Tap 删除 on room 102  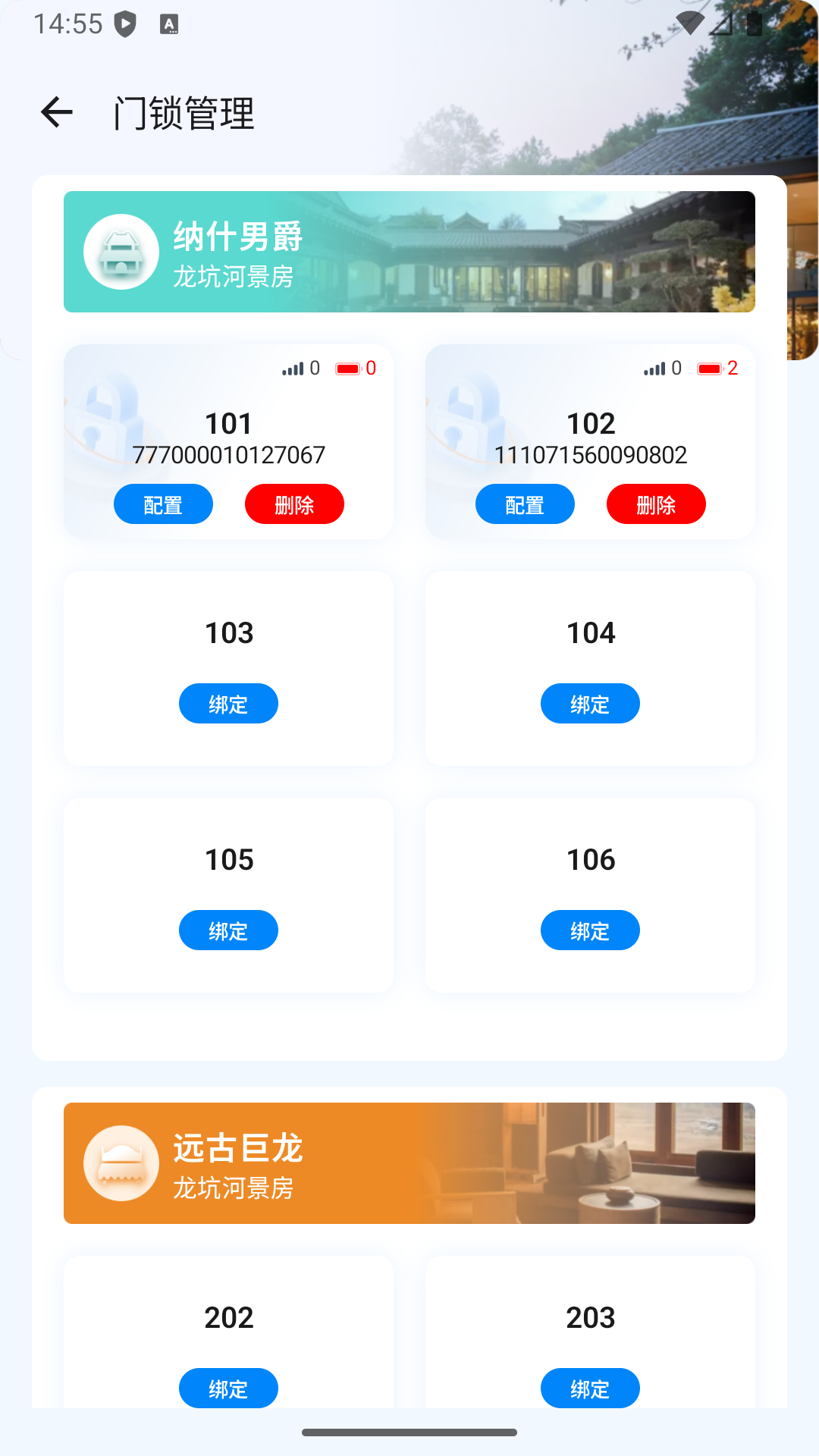coord(656,504)
